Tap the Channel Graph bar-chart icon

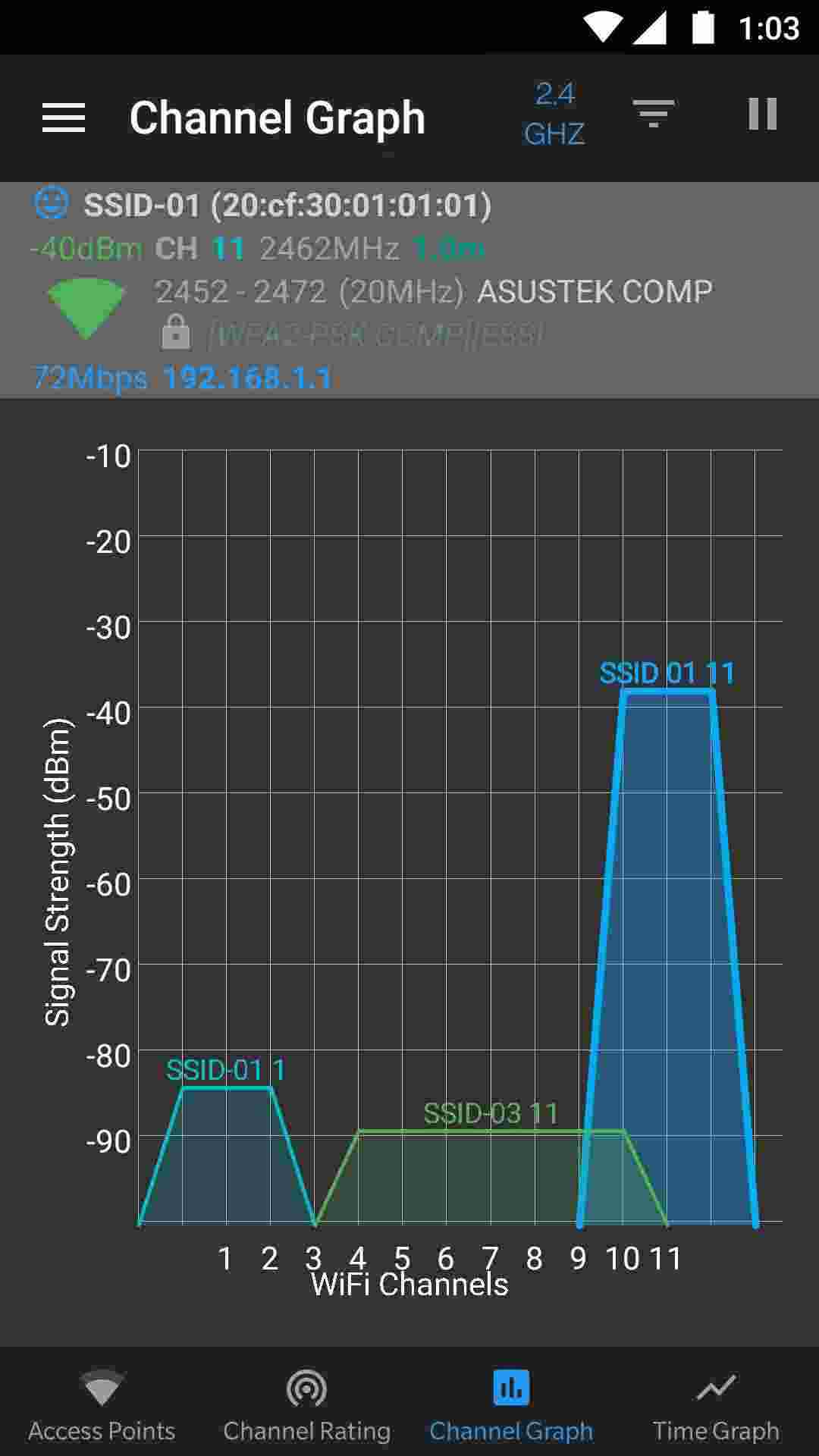pos(511,1389)
